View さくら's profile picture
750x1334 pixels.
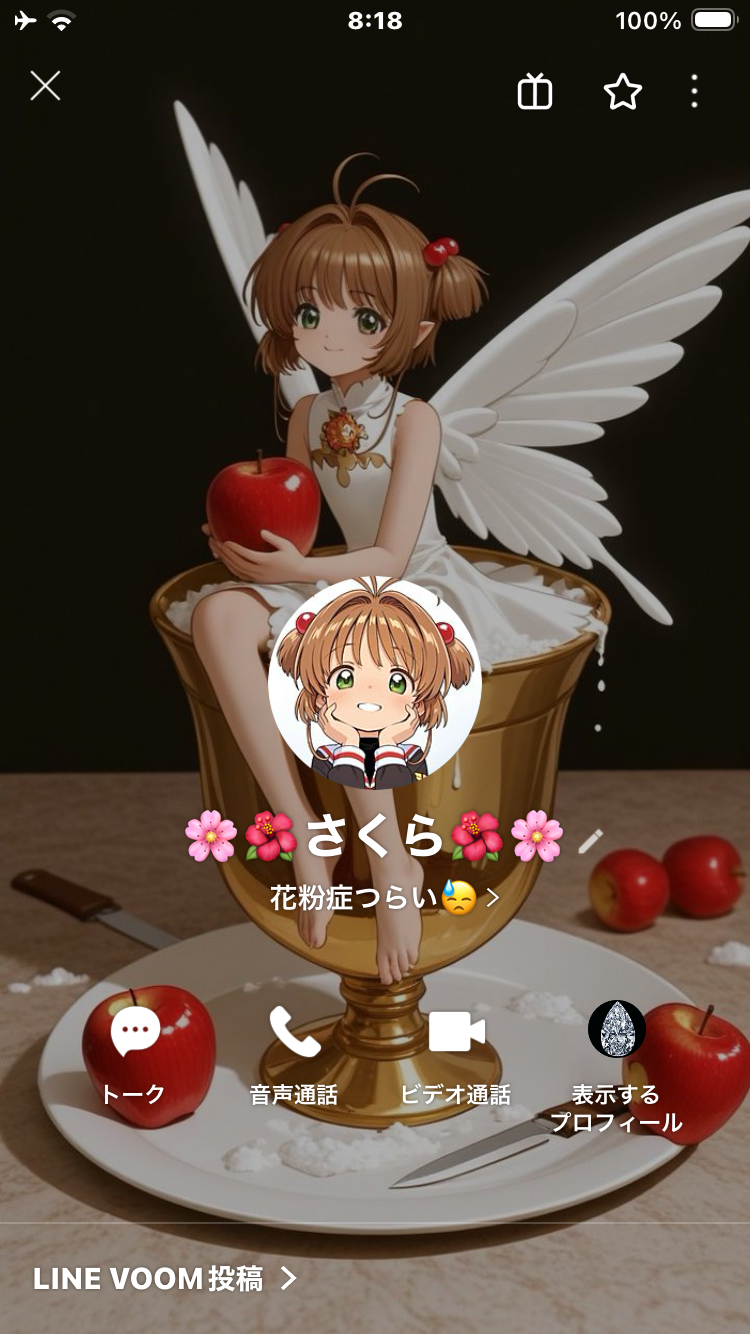coord(375,683)
